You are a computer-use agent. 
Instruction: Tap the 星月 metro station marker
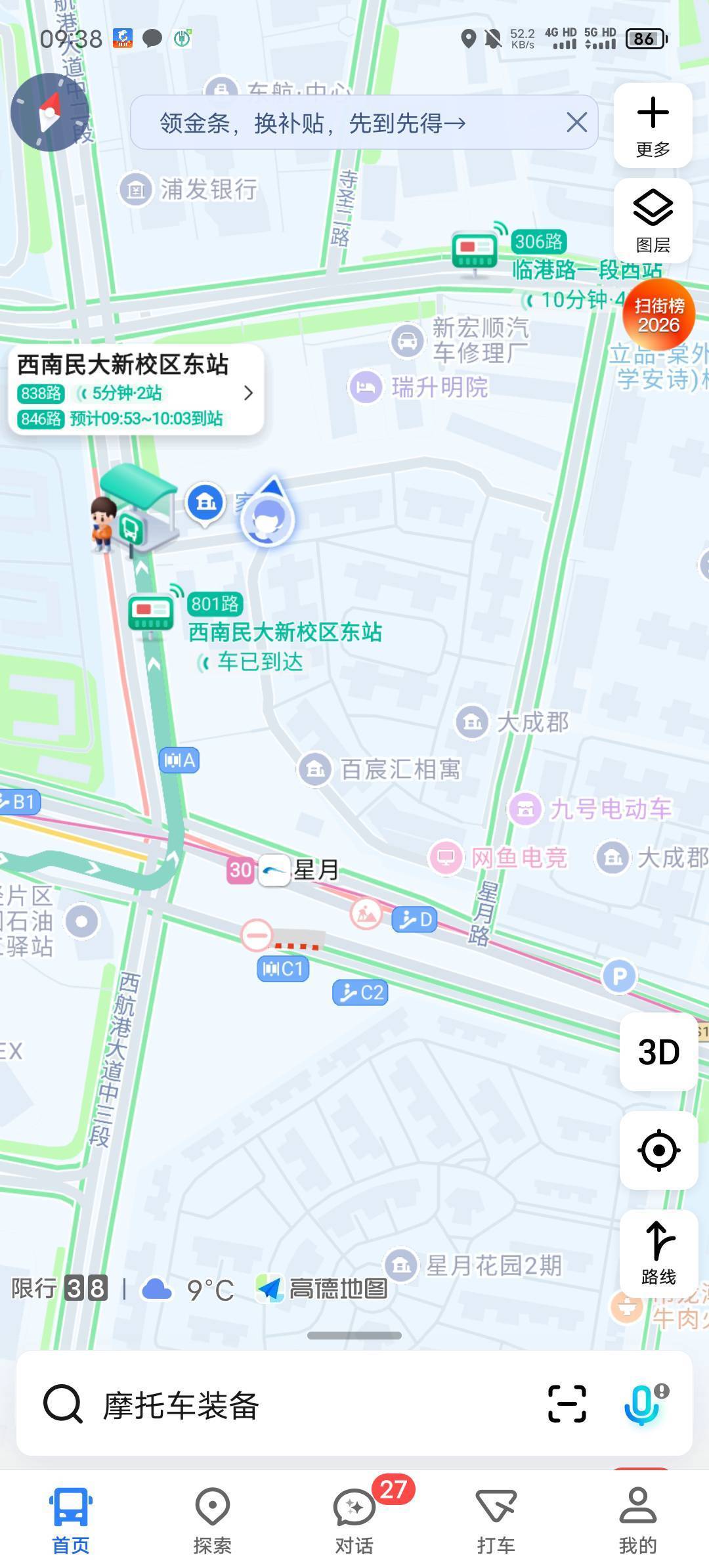[x=274, y=871]
